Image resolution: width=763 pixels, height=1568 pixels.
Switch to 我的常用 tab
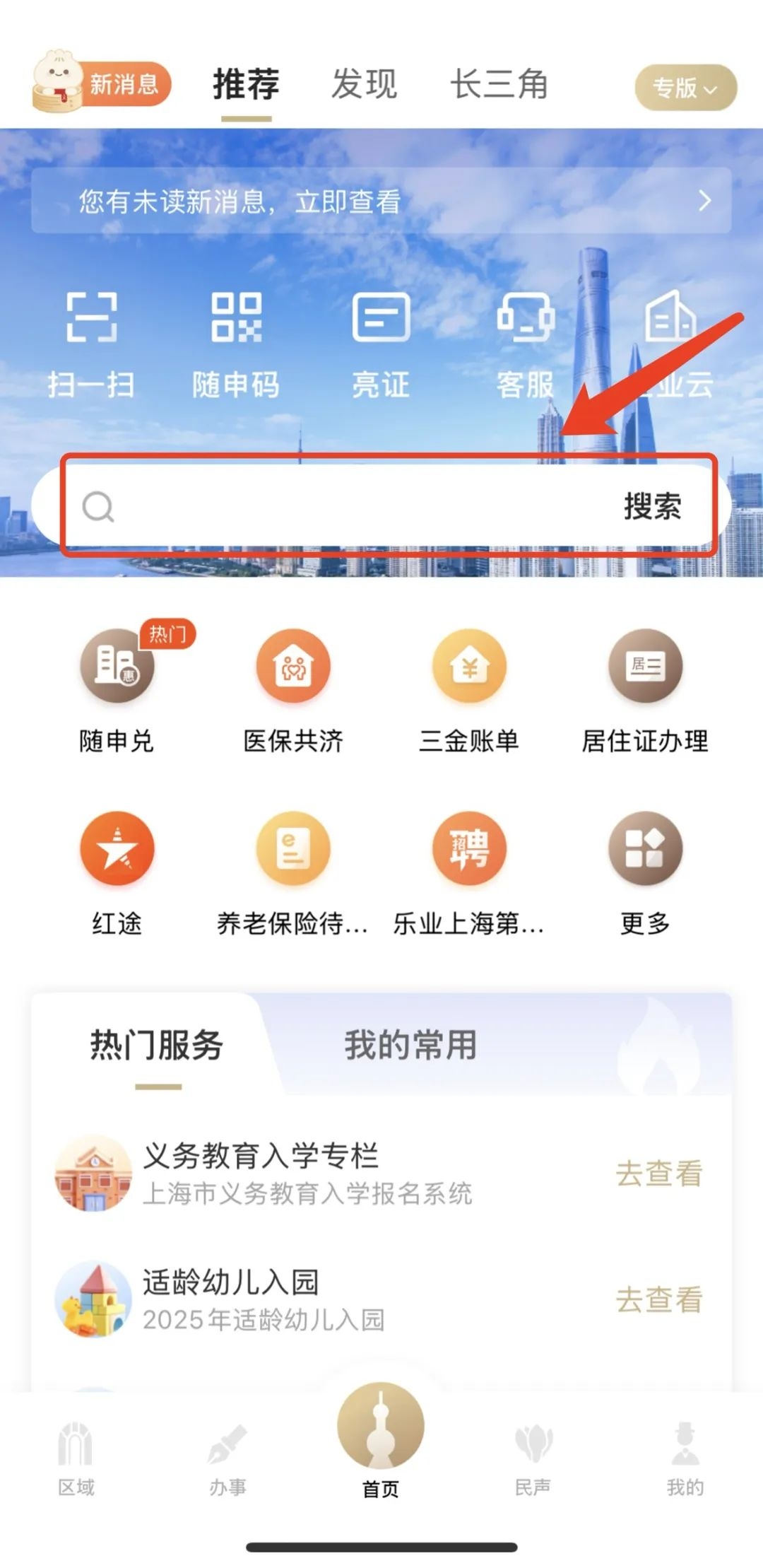410,1045
